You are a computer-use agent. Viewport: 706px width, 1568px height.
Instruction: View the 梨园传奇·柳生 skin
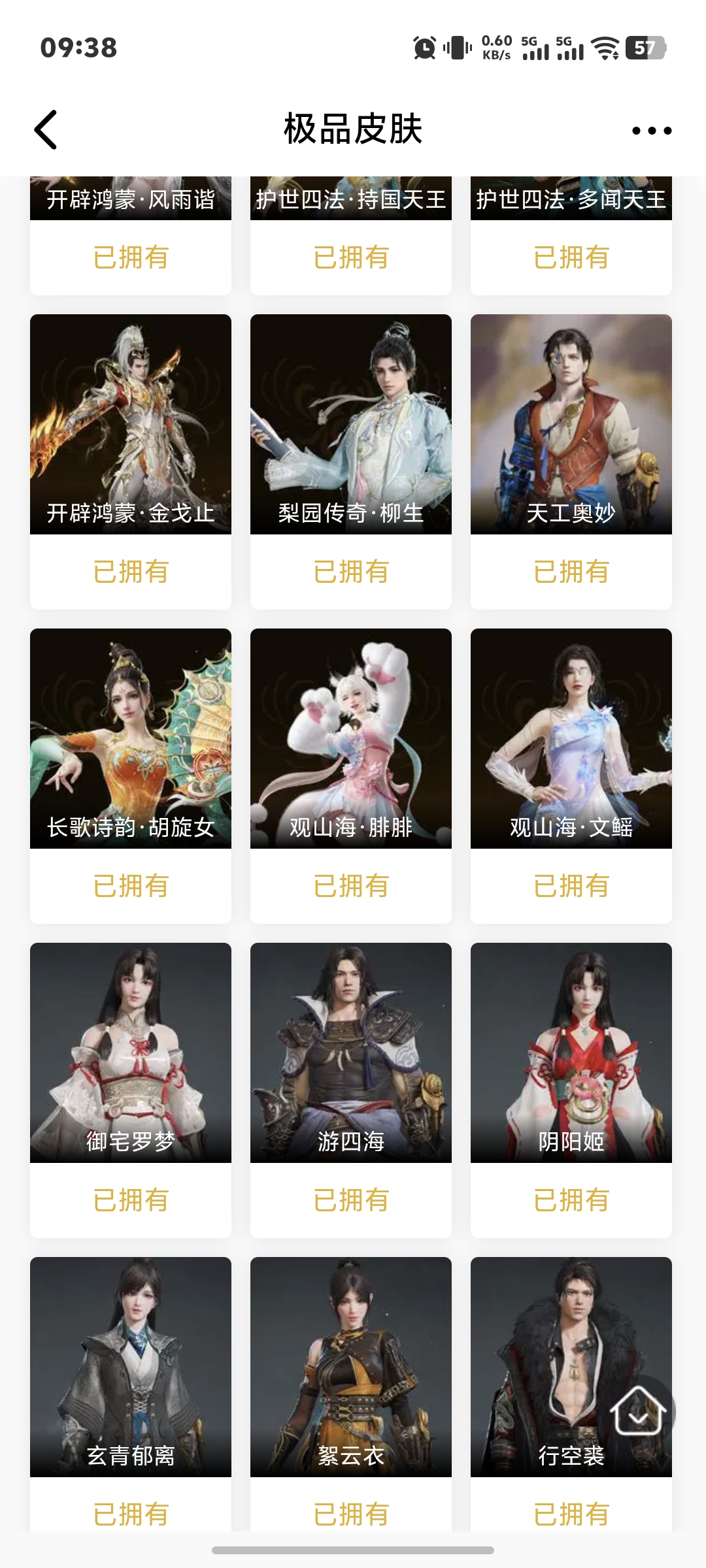click(x=351, y=425)
